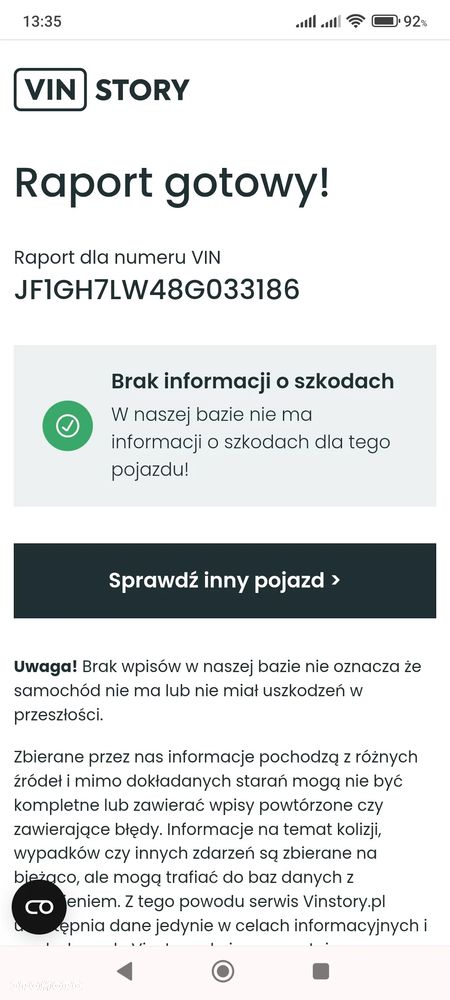Screen dimensions: 450x1000
Task: Tap the Sprawdź inny pojazd button
Action: [x=225, y=580]
